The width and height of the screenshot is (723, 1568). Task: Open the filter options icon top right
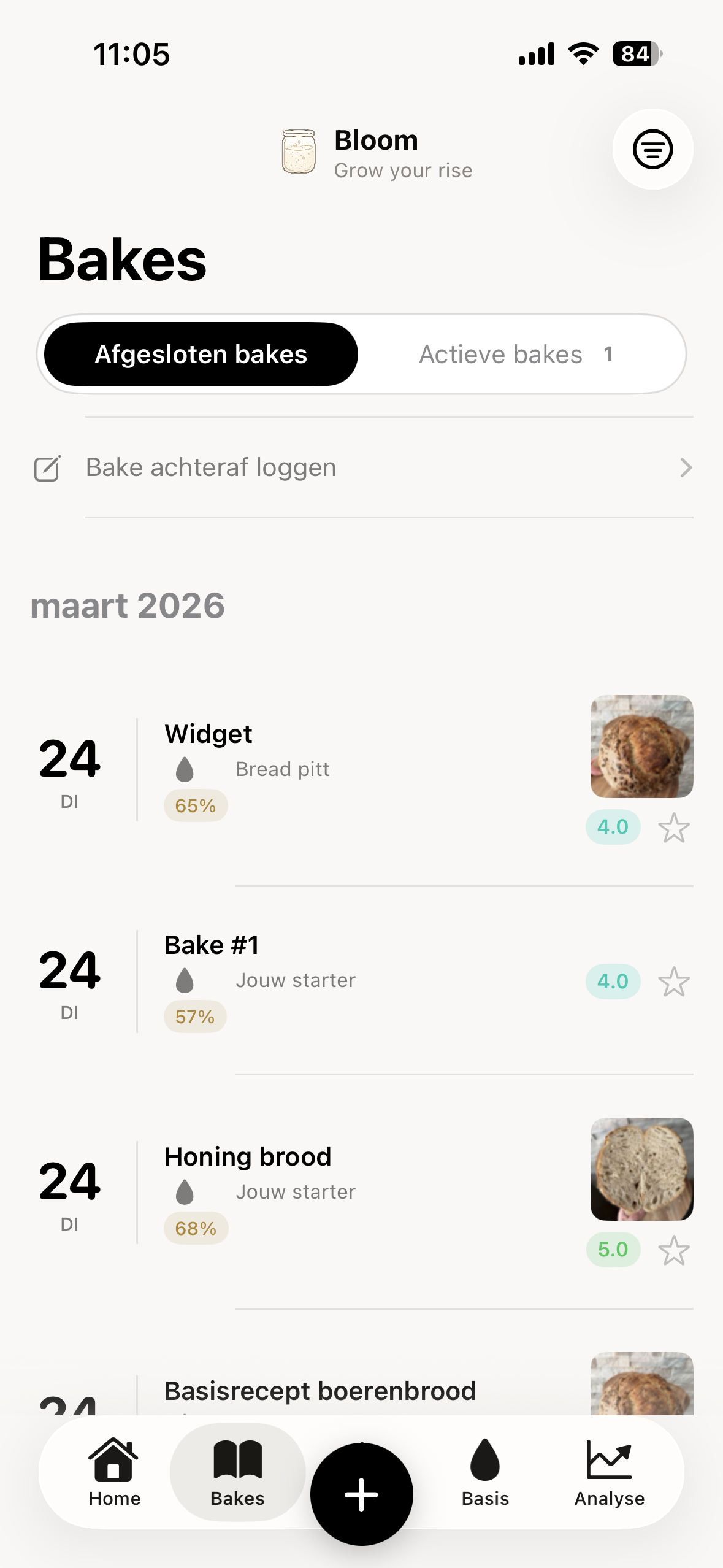coord(652,149)
